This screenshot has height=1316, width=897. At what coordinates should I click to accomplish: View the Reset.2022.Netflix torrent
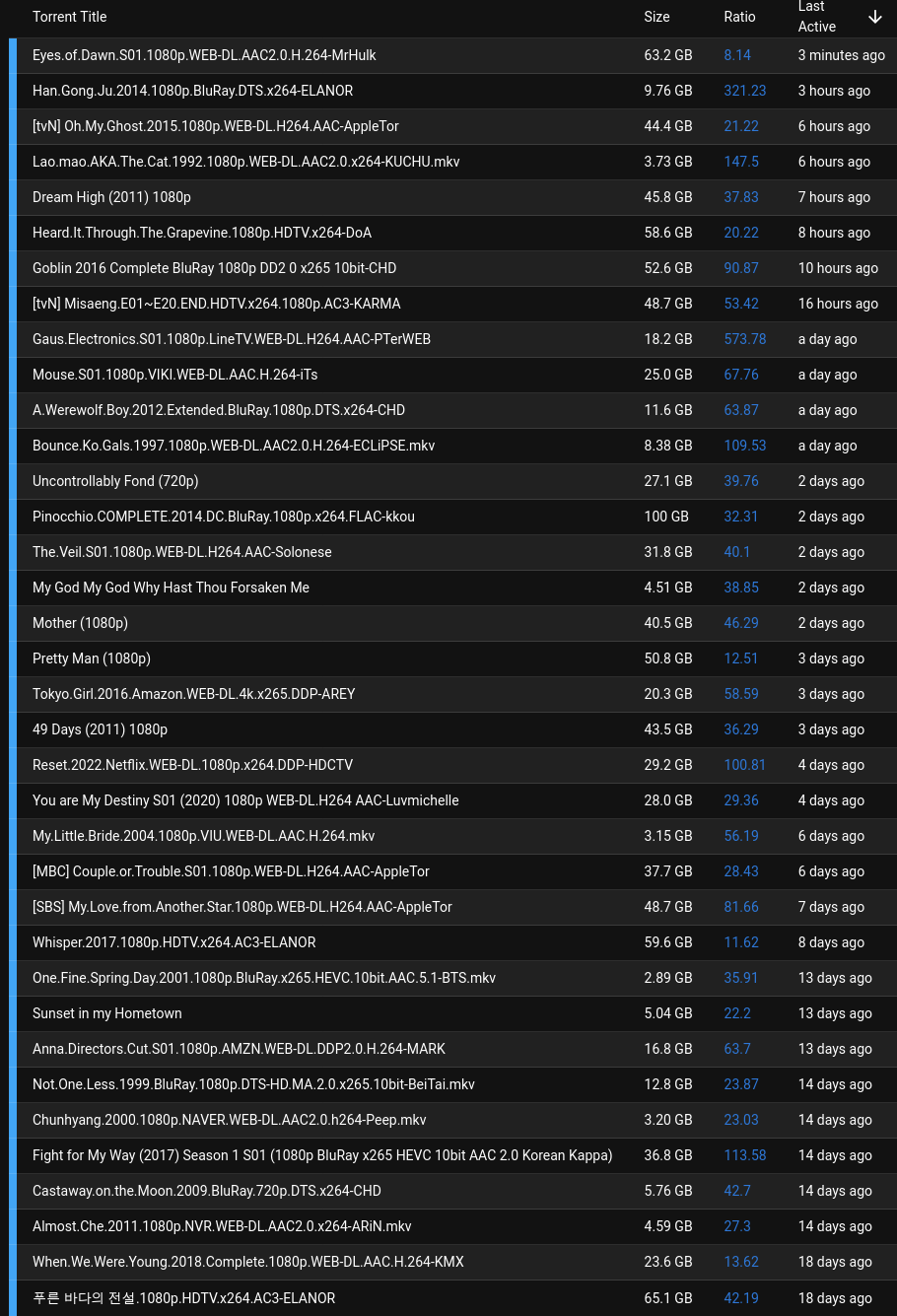point(192,765)
